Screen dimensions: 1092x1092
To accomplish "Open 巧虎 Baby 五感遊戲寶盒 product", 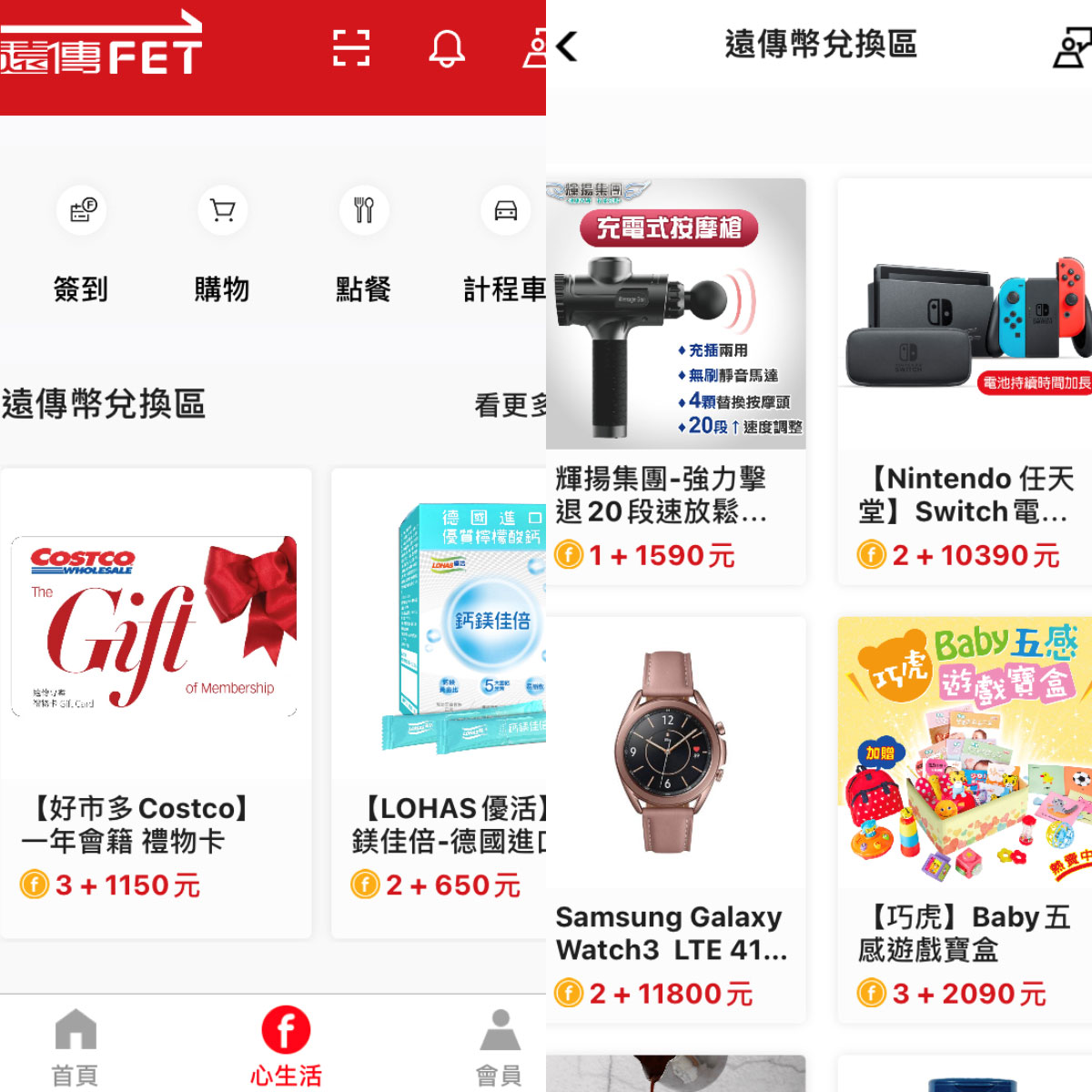I will 965,819.
